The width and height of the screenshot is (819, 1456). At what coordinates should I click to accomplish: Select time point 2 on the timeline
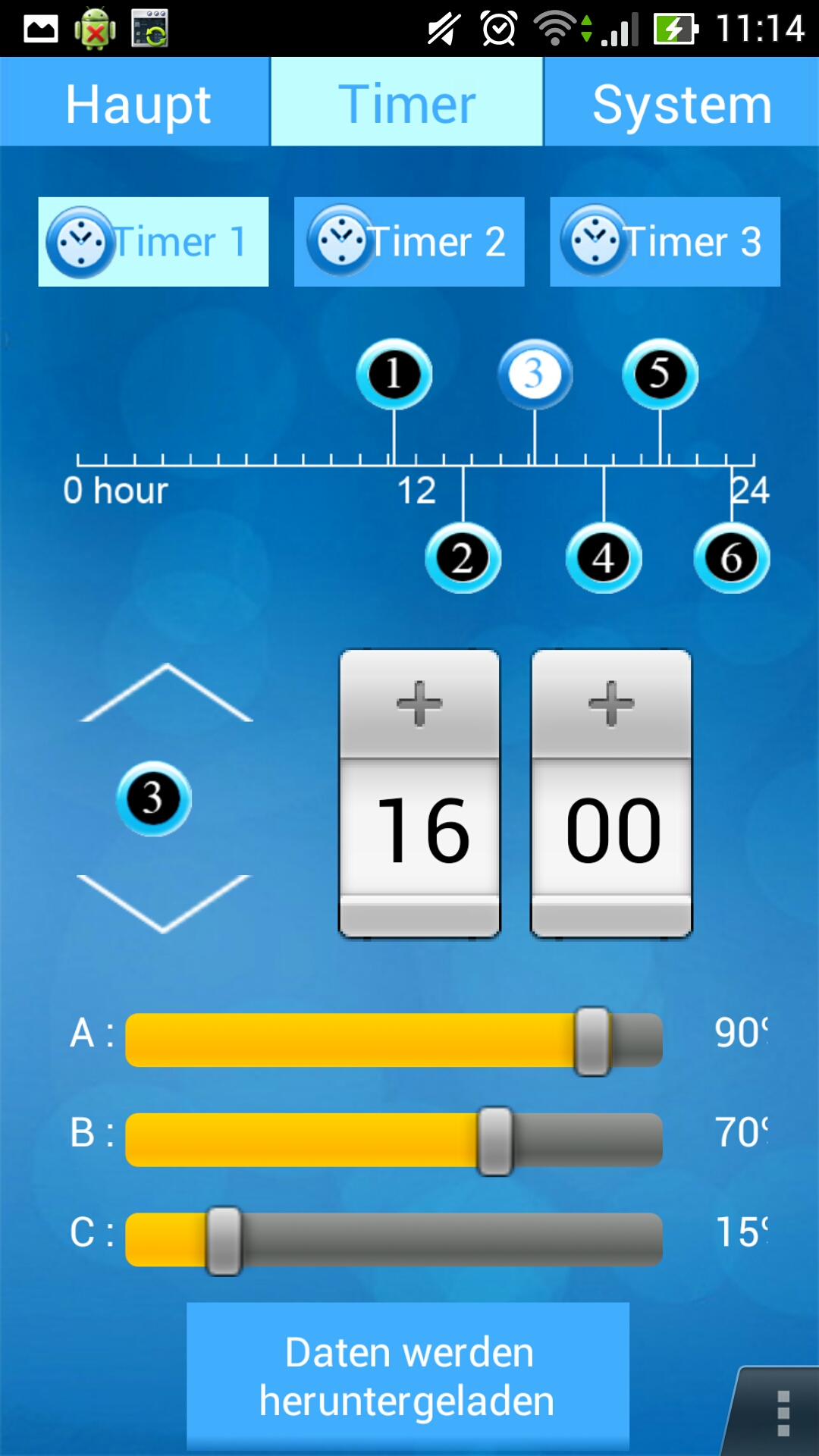pos(463,558)
